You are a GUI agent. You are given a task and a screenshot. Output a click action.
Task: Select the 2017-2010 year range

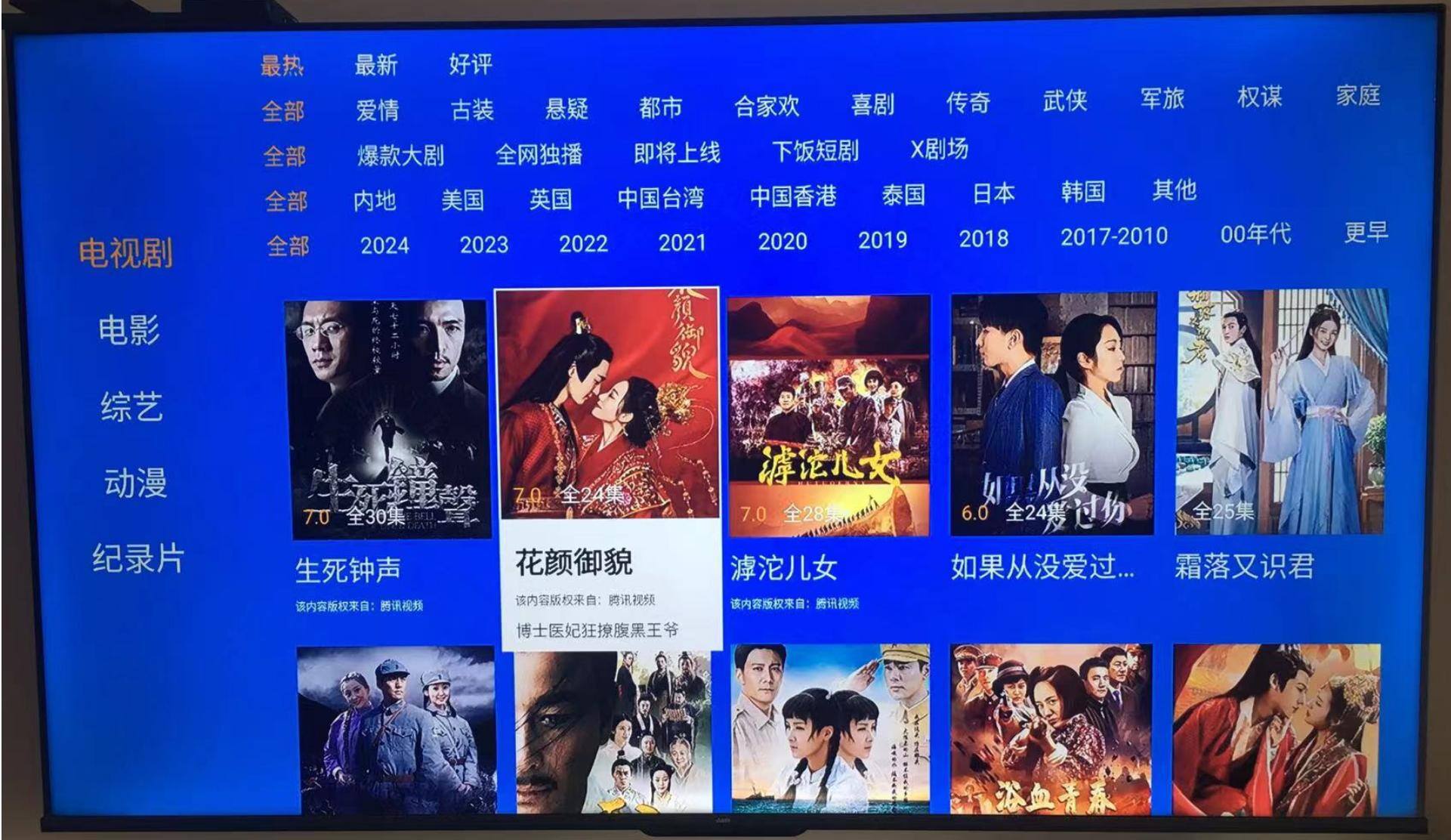[1113, 237]
